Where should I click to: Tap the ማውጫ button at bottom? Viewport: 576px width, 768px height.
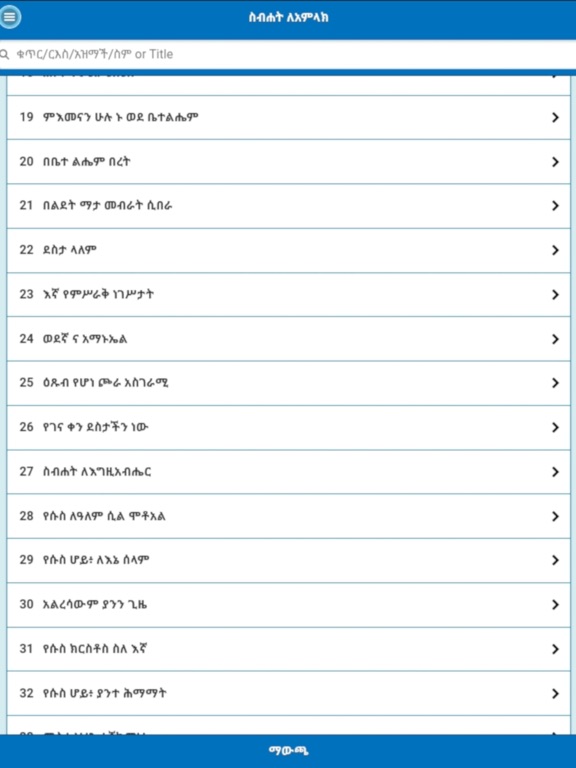tap(288, 751)
